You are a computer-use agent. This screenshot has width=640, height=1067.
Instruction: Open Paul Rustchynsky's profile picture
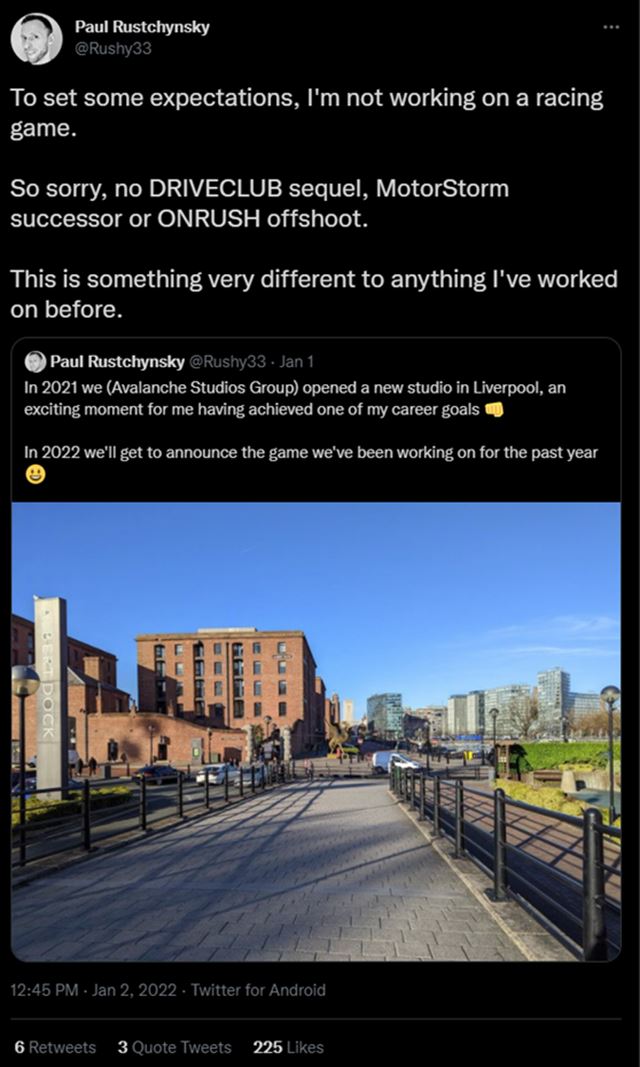[36, 38]
